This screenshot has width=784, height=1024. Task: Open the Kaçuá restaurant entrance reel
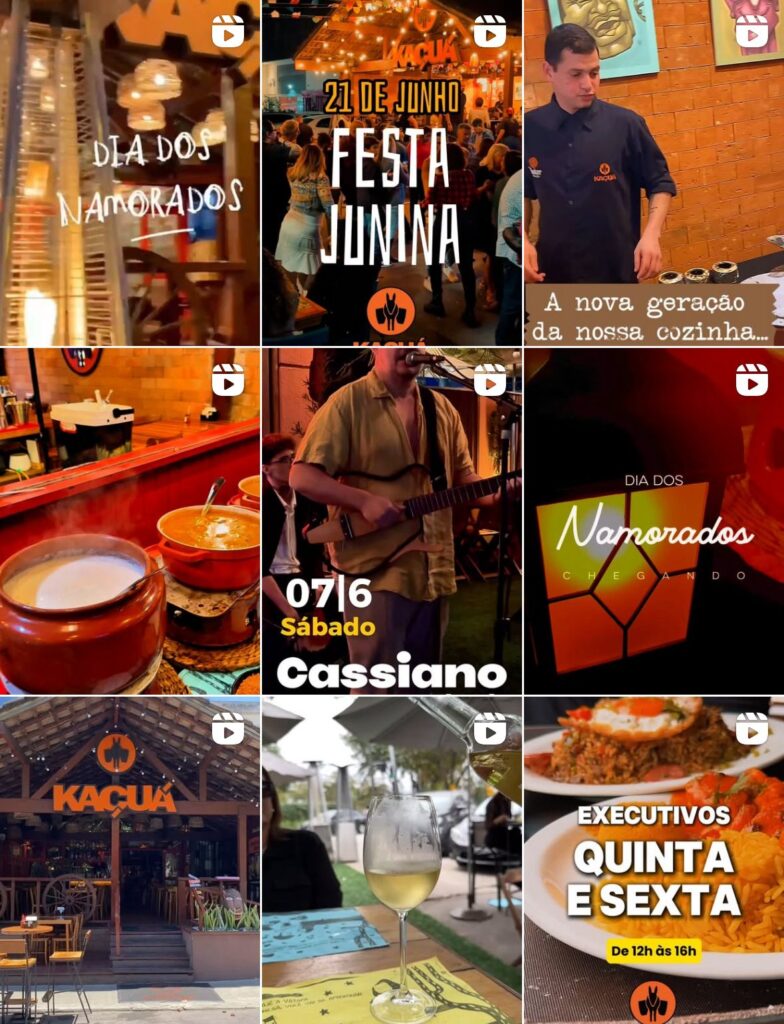(x=130, y=860)
